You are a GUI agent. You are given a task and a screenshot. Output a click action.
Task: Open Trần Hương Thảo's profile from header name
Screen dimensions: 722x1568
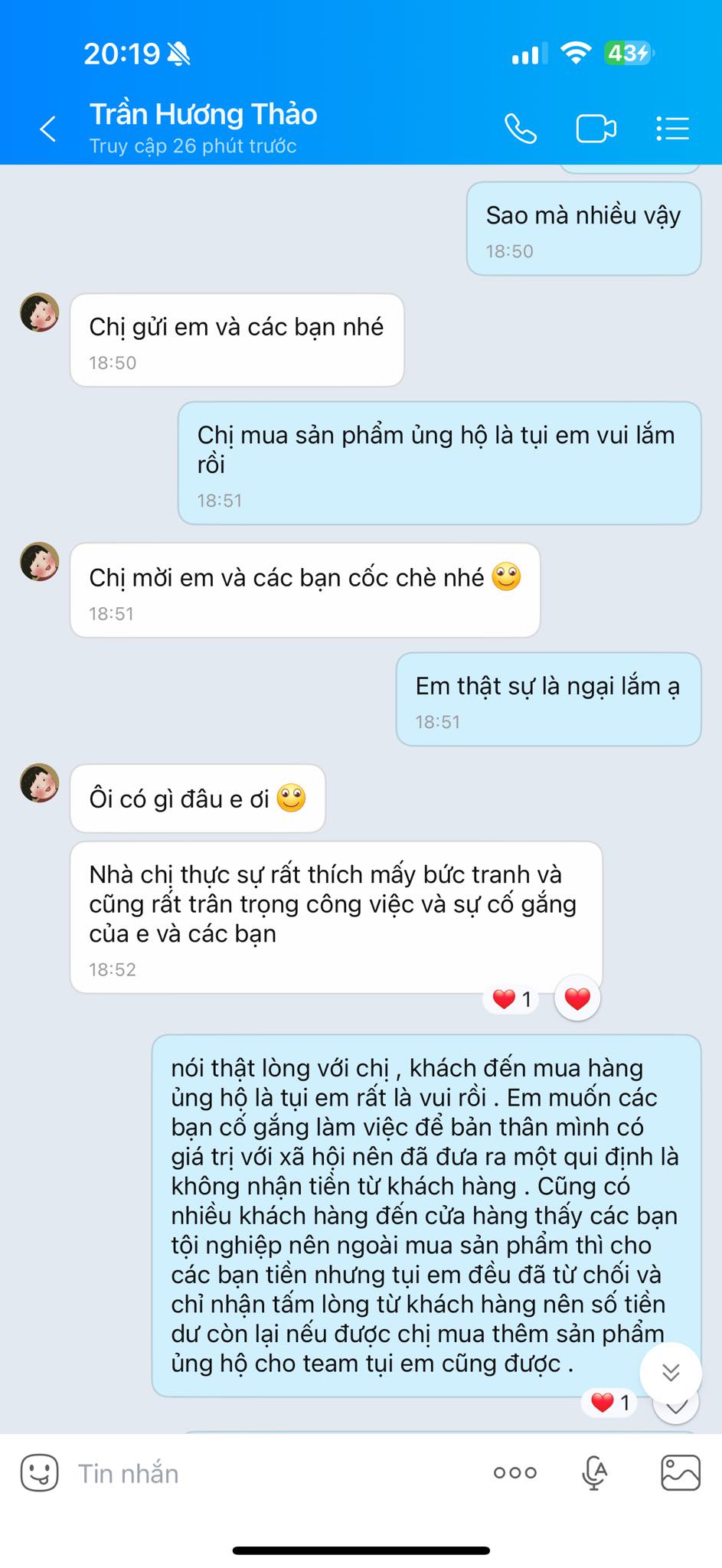(x=203, y=115)
